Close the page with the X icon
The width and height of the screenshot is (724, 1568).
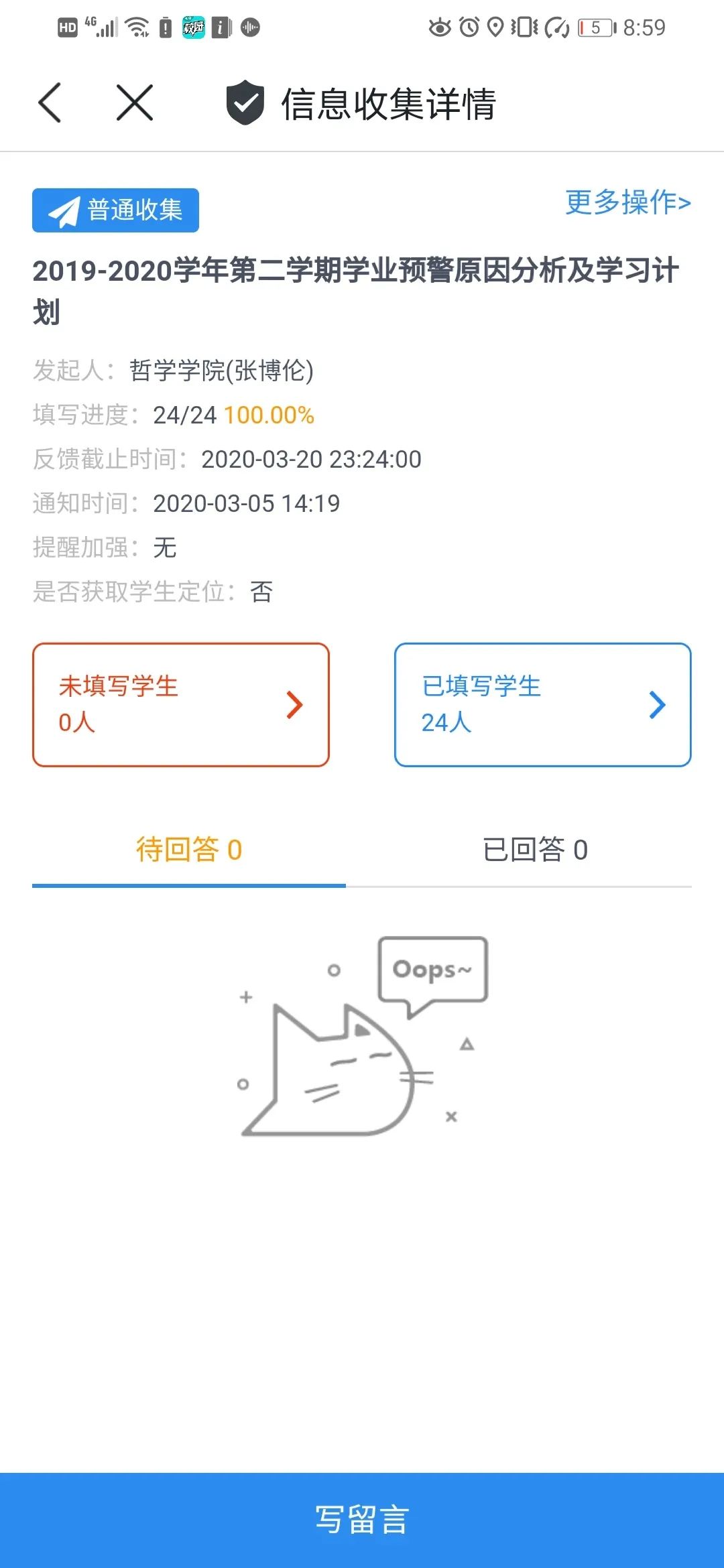(x=135, y=103)
